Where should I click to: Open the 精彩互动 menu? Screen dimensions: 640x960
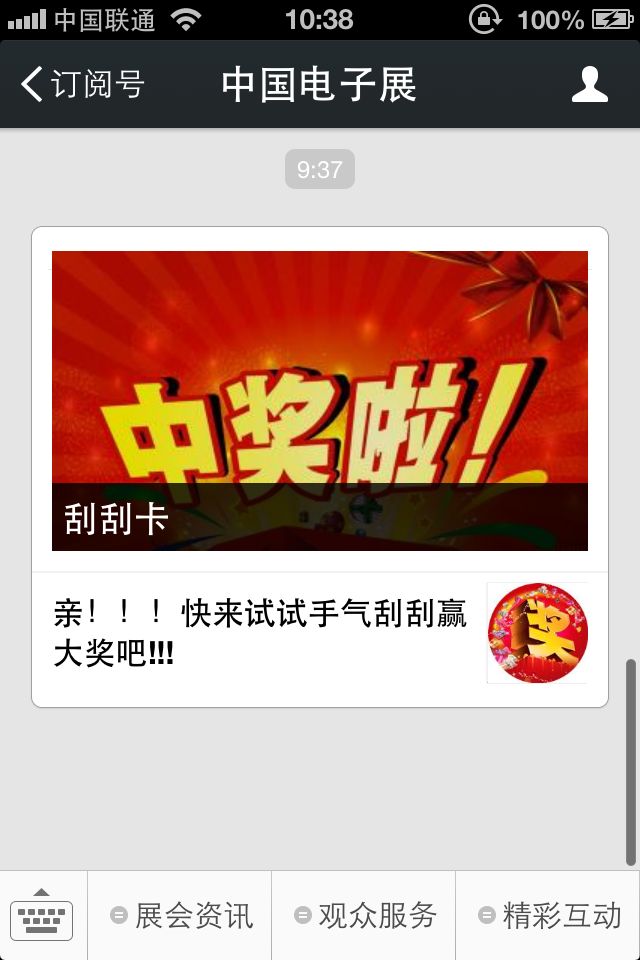tap(549, 915)
